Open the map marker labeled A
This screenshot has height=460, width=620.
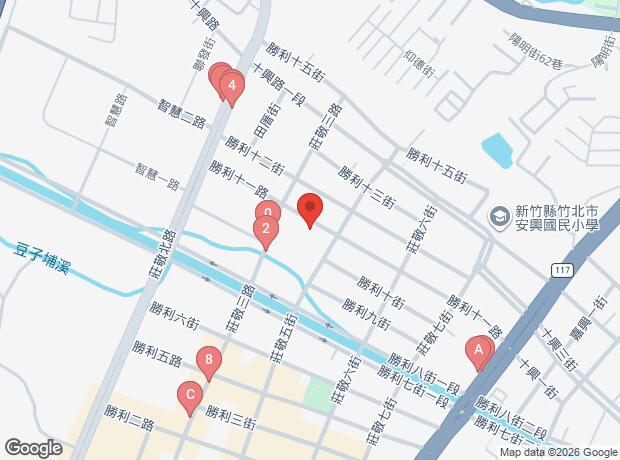(x=479, y=351)
